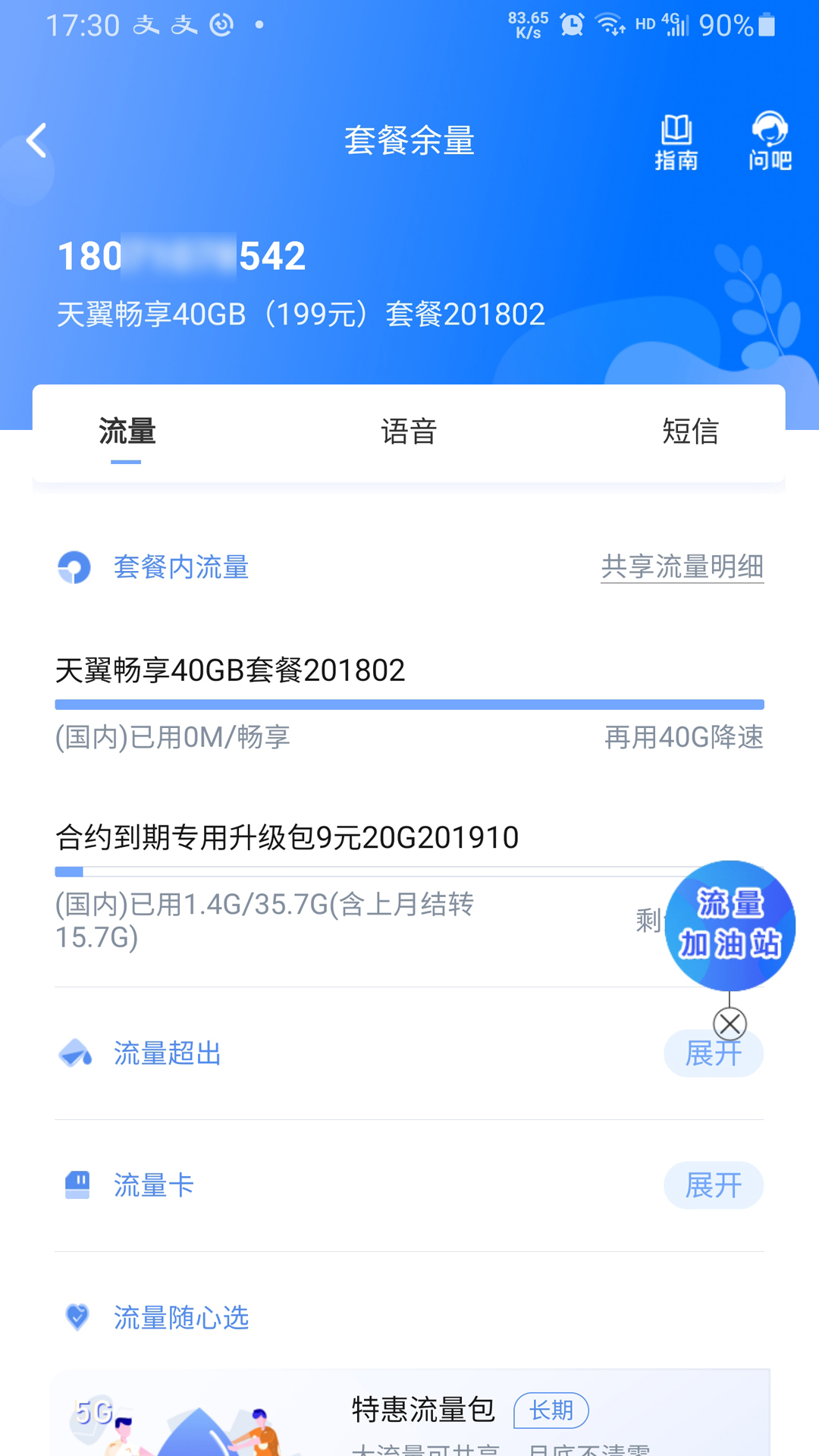
Task: Switch to the 短信 tab
Action: (692, 432)
